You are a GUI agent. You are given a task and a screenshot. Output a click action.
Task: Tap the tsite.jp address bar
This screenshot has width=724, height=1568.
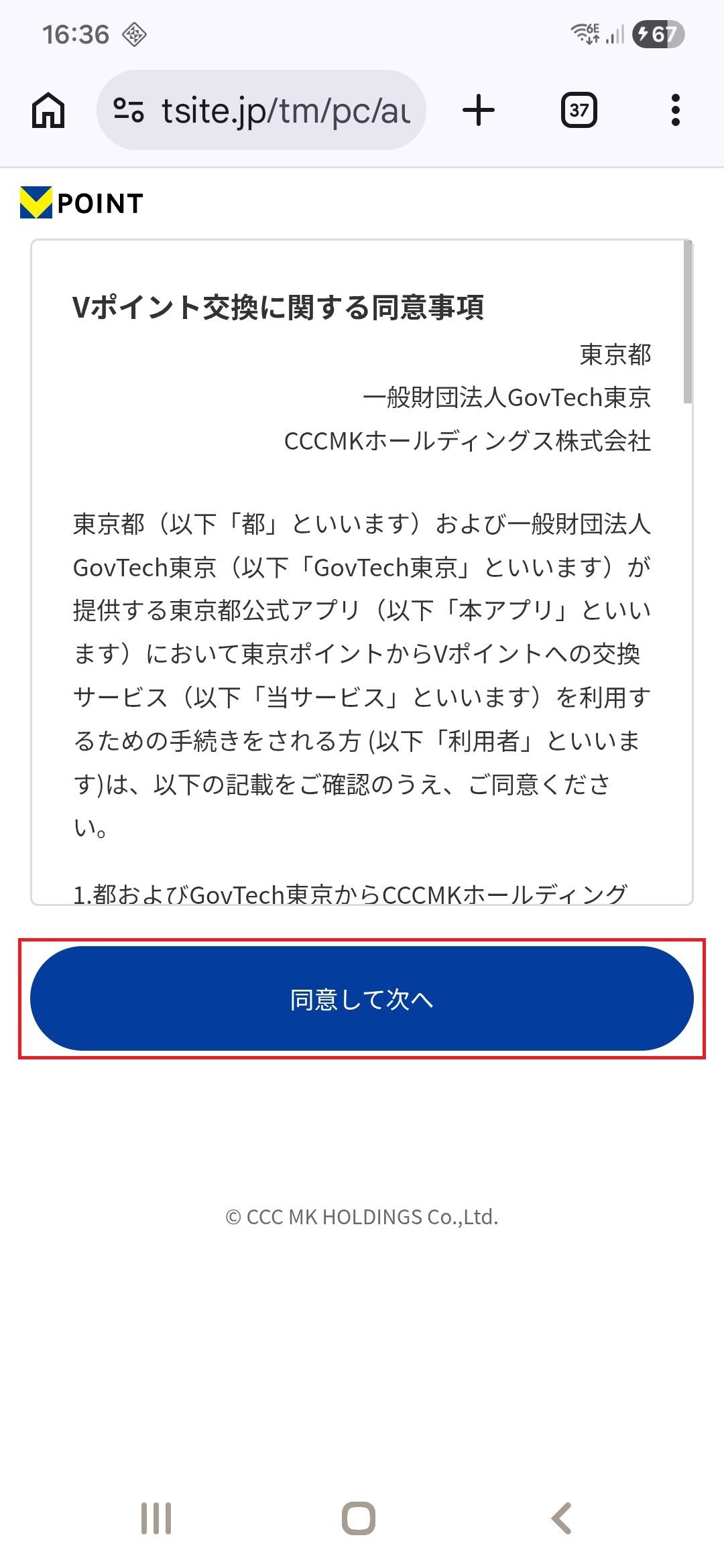click(285, 111)
